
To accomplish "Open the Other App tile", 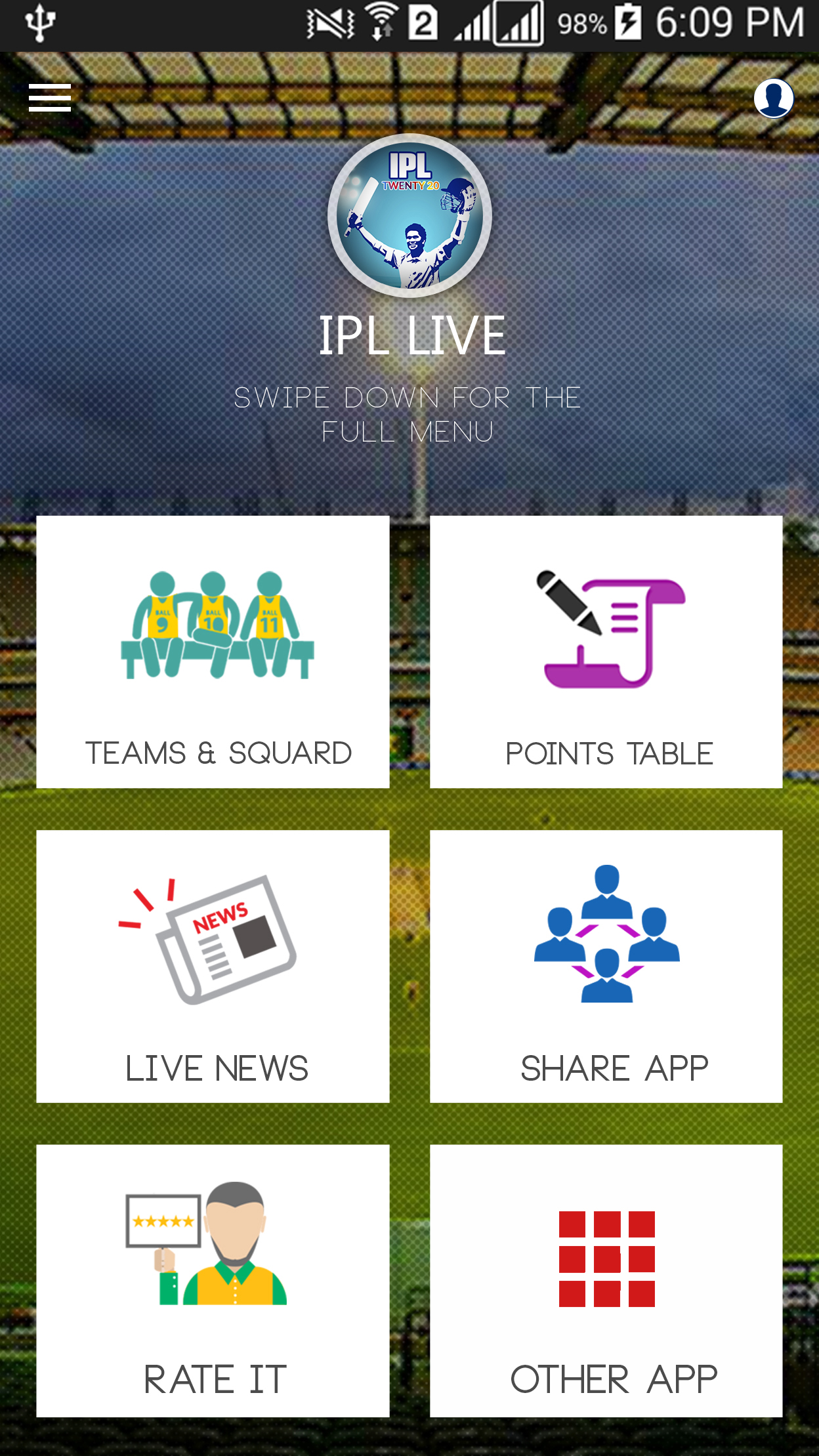I will tap(606, 1280).
